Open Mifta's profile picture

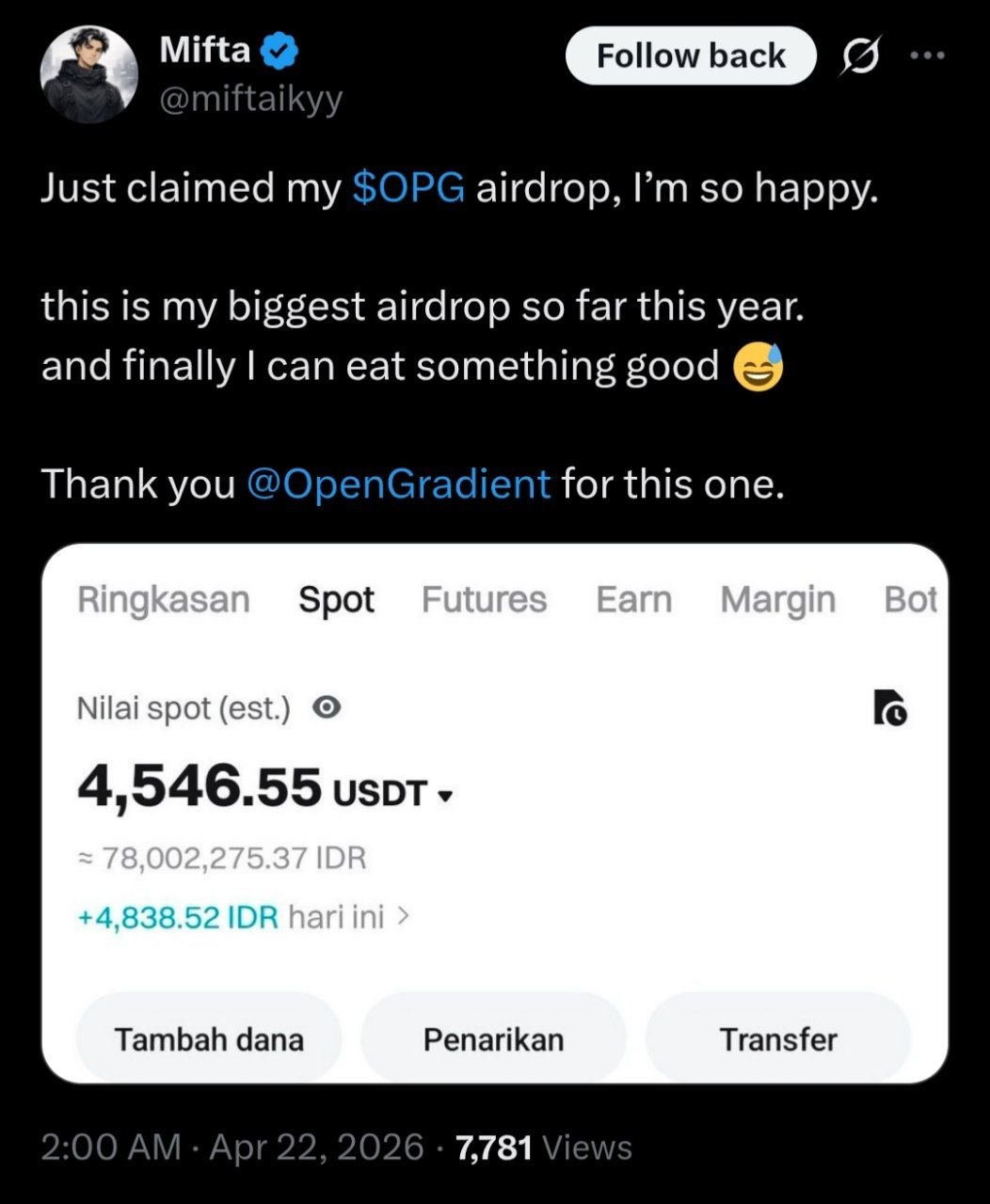89,74
